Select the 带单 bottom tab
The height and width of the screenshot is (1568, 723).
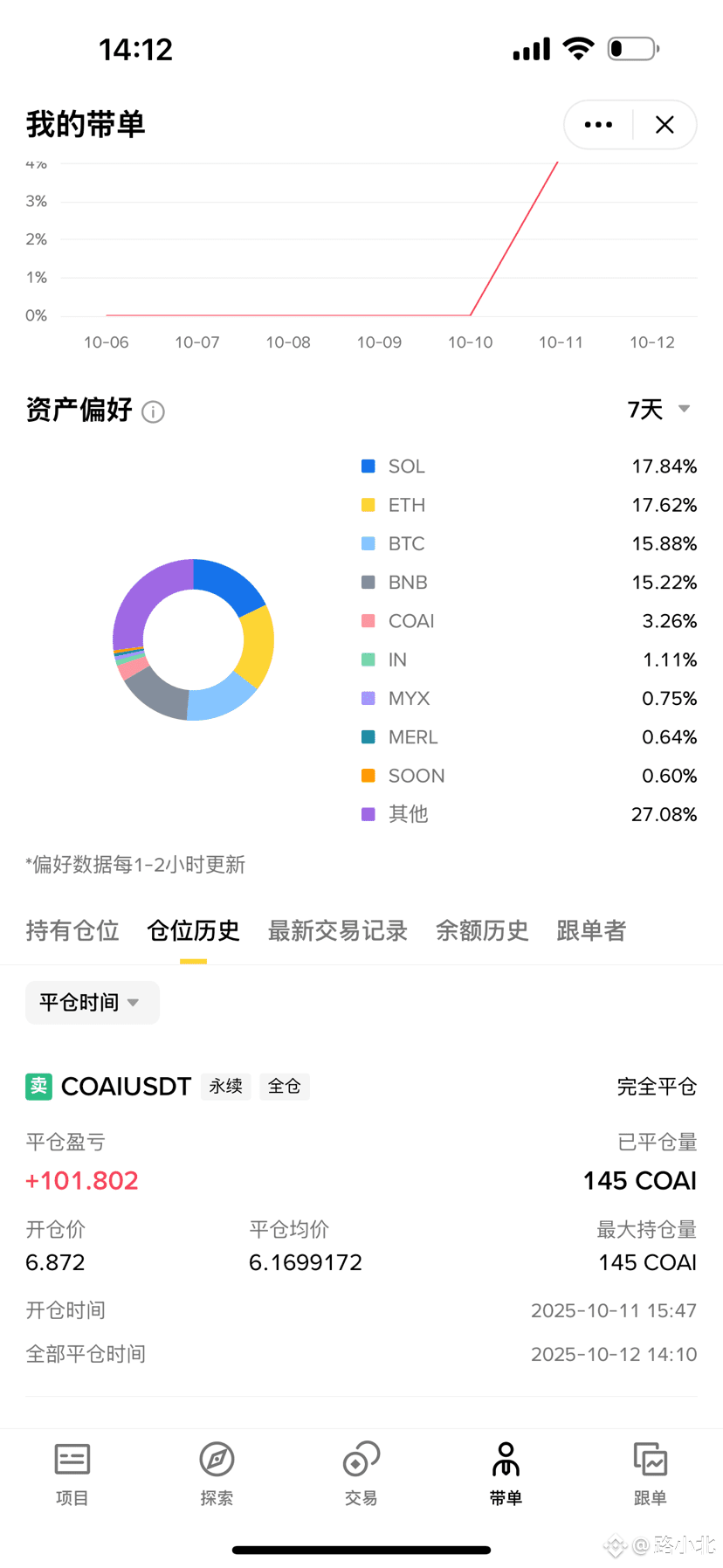click(506, 1474)
